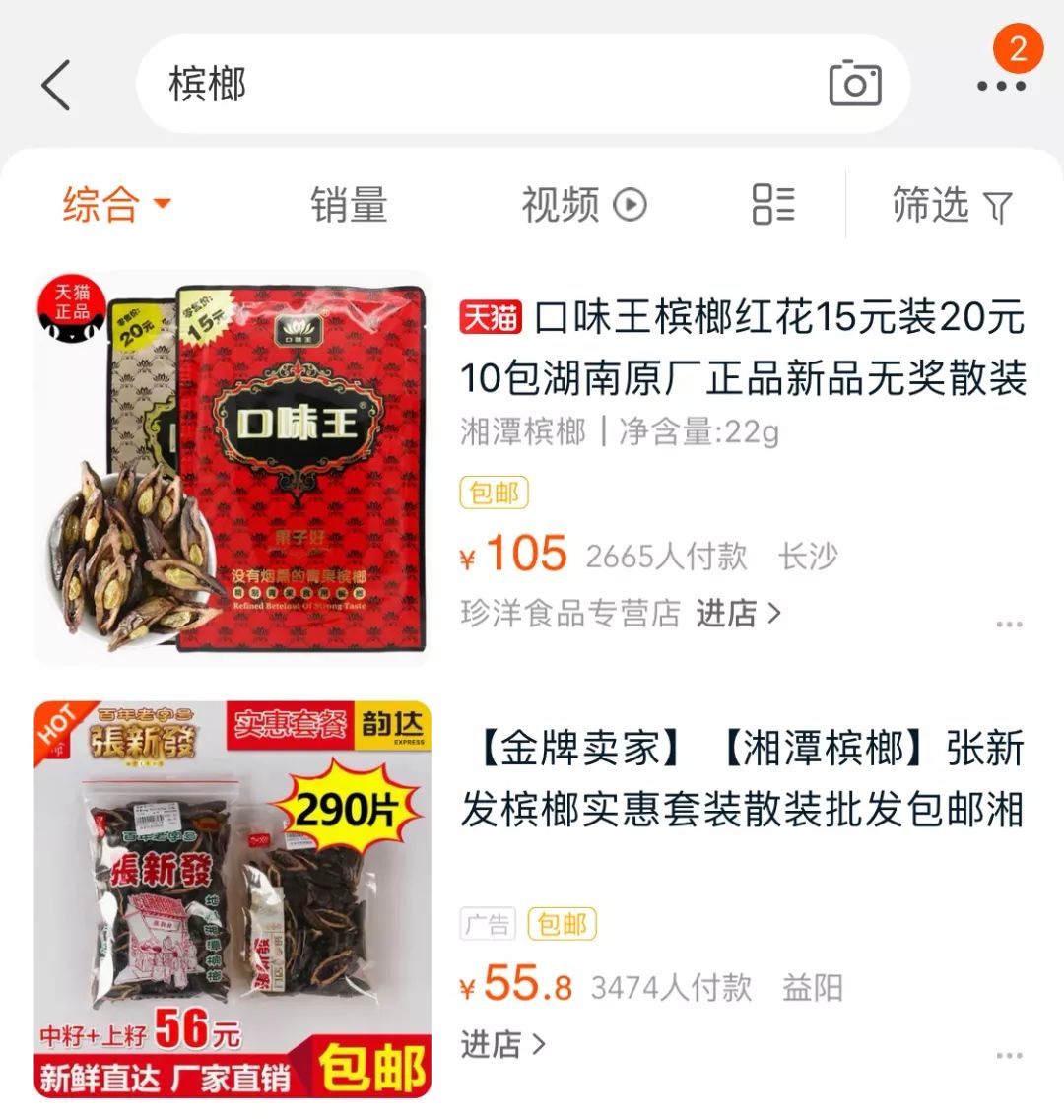
Task: Open the 口味王槟榔 product image
Action: [233, 467]
